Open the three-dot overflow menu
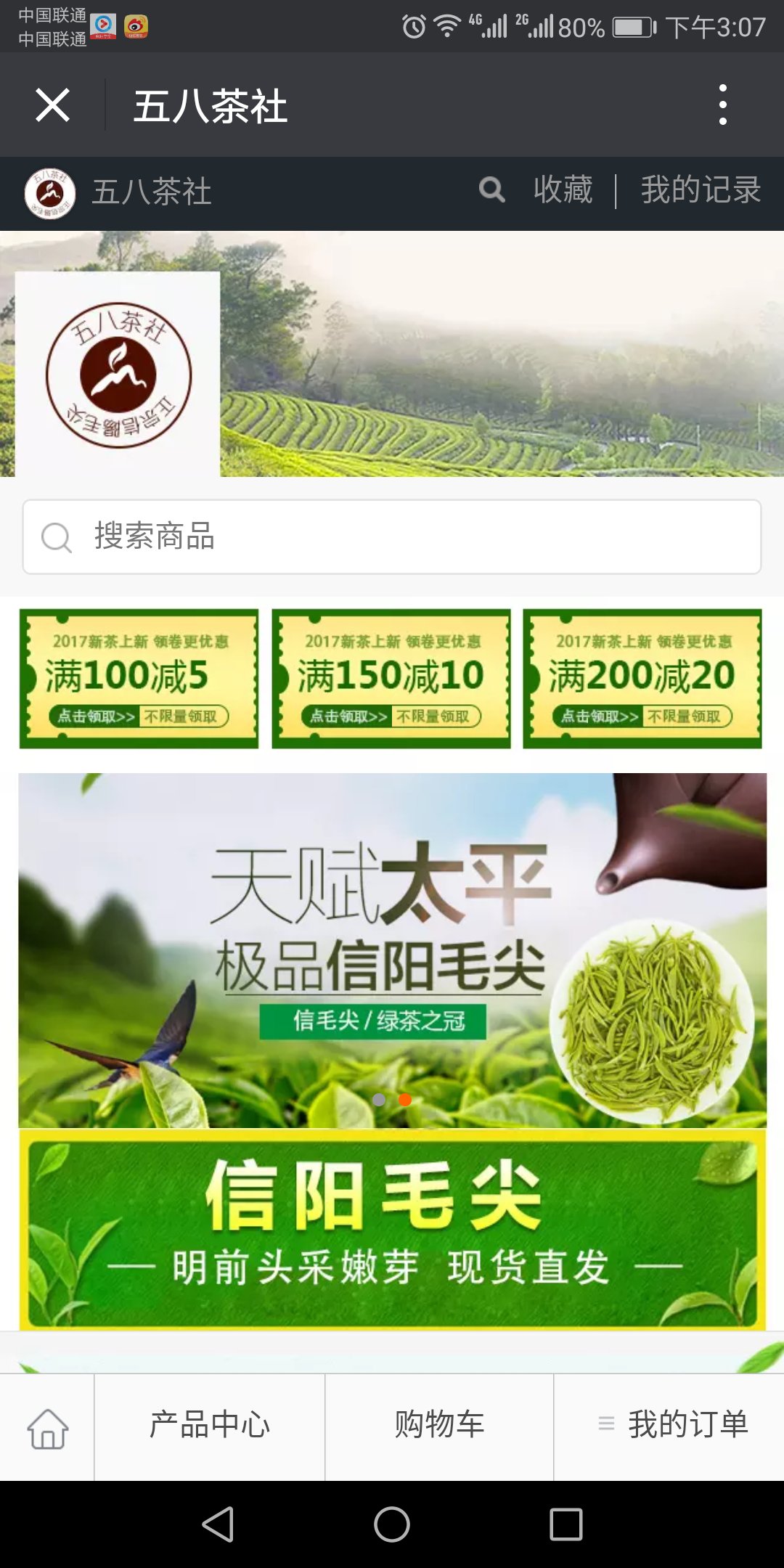This screenshot has height=1568, width=784. point(722,105)
